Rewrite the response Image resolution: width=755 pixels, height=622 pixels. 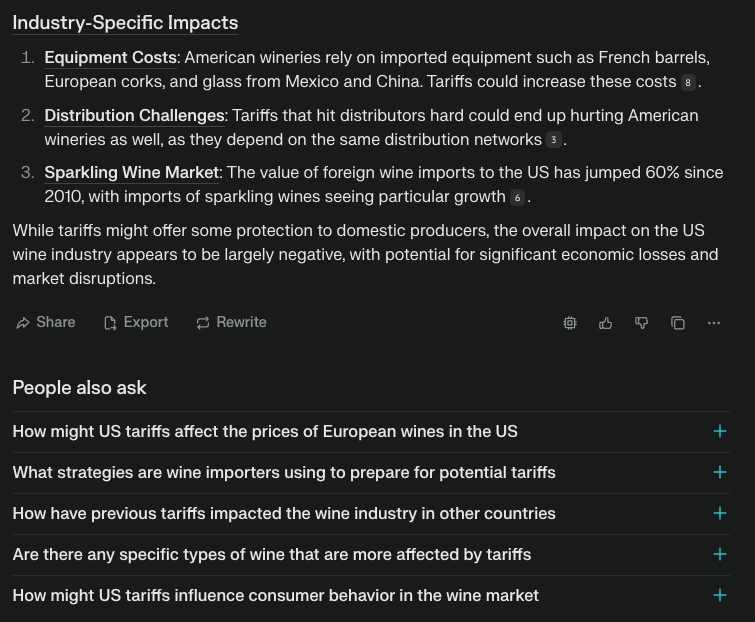click(231, 322)
